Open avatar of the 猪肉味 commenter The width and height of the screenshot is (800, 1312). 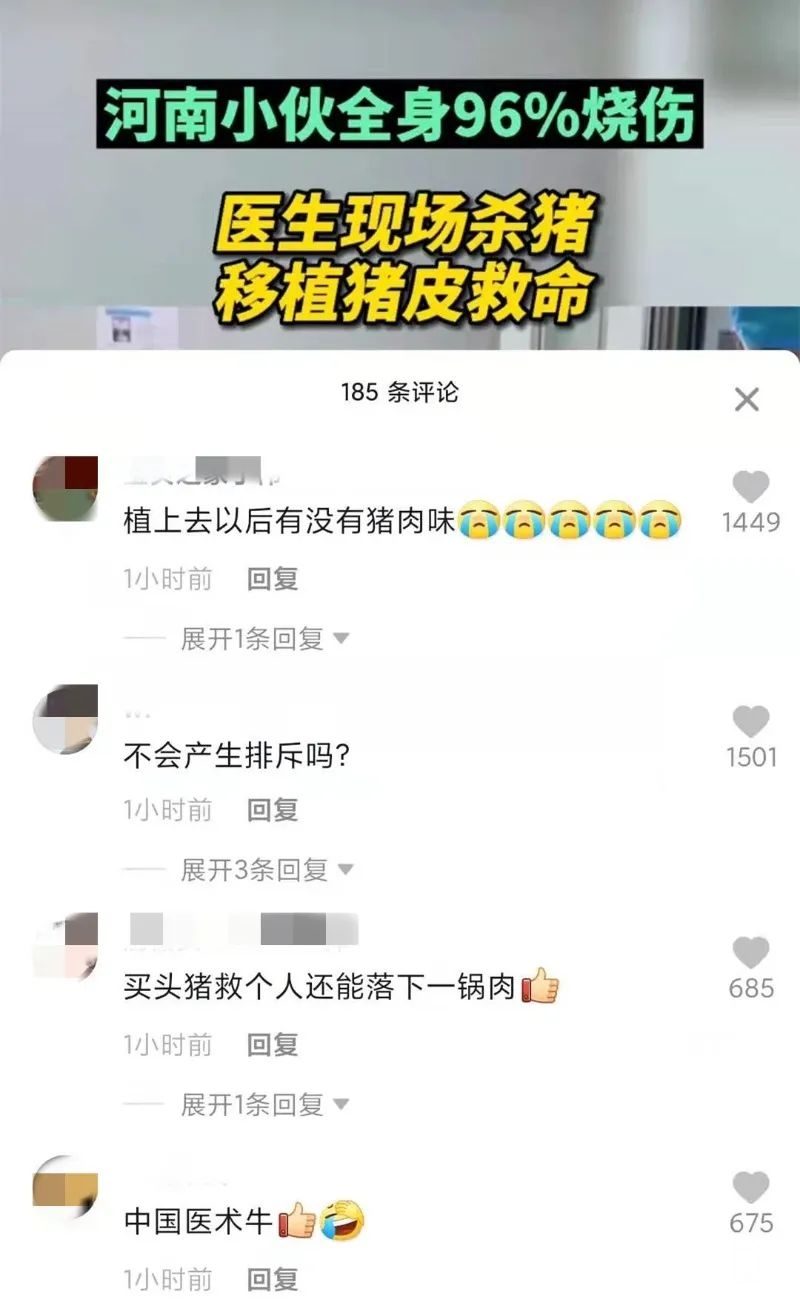(x=66, y=489)
